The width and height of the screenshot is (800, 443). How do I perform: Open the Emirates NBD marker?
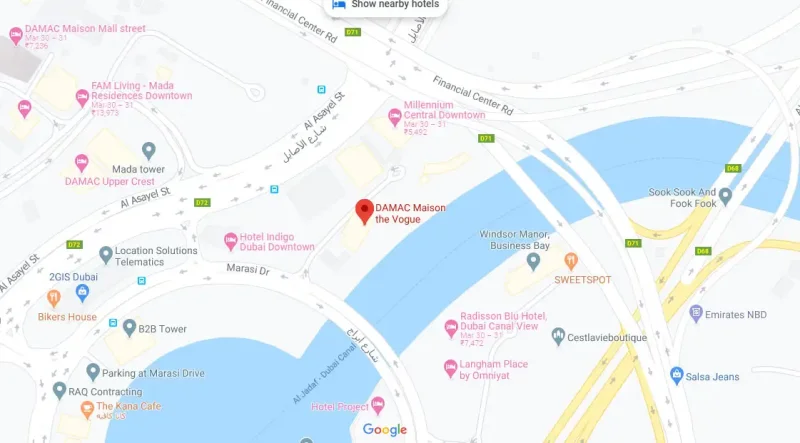(697, 314)
